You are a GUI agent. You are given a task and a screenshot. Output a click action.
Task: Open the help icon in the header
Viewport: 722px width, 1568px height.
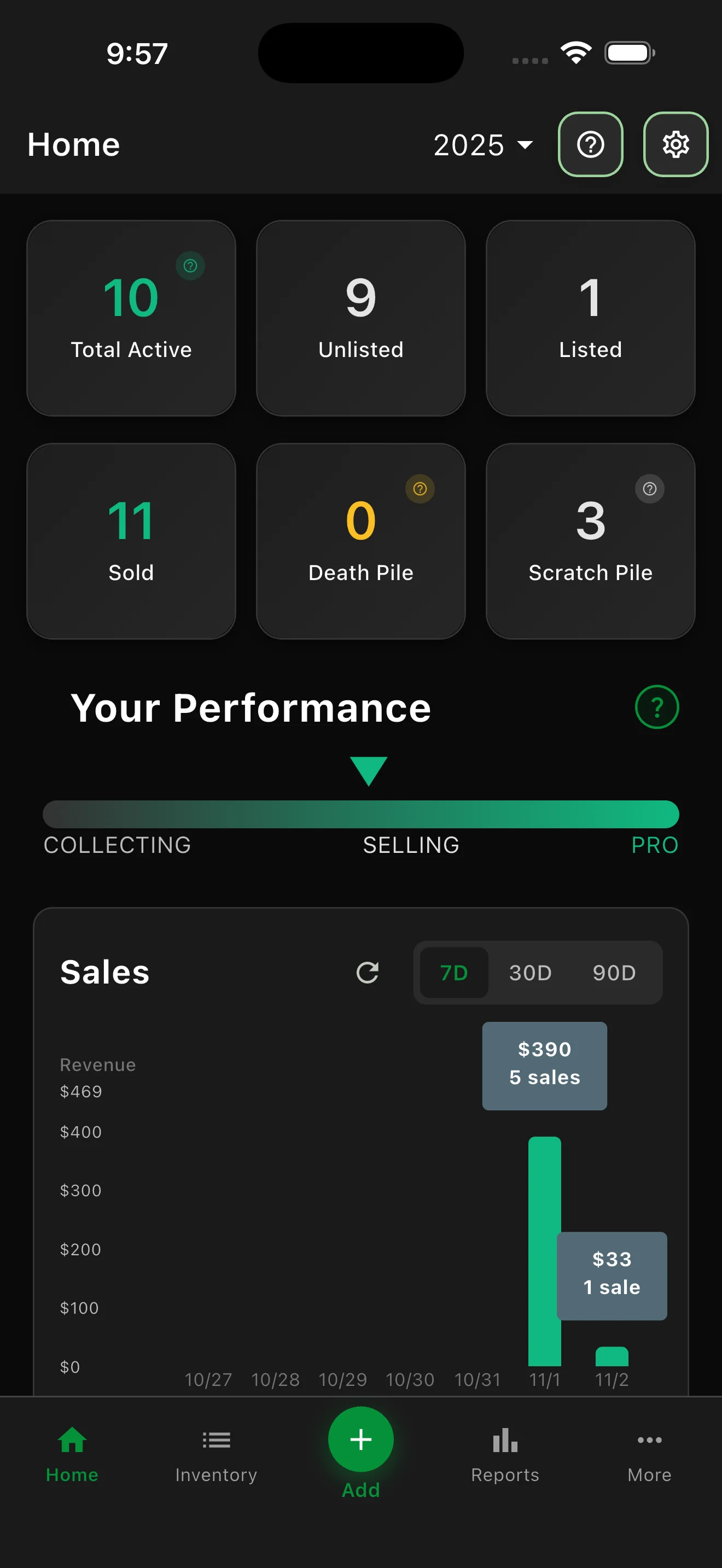click(x=590, y=144)
